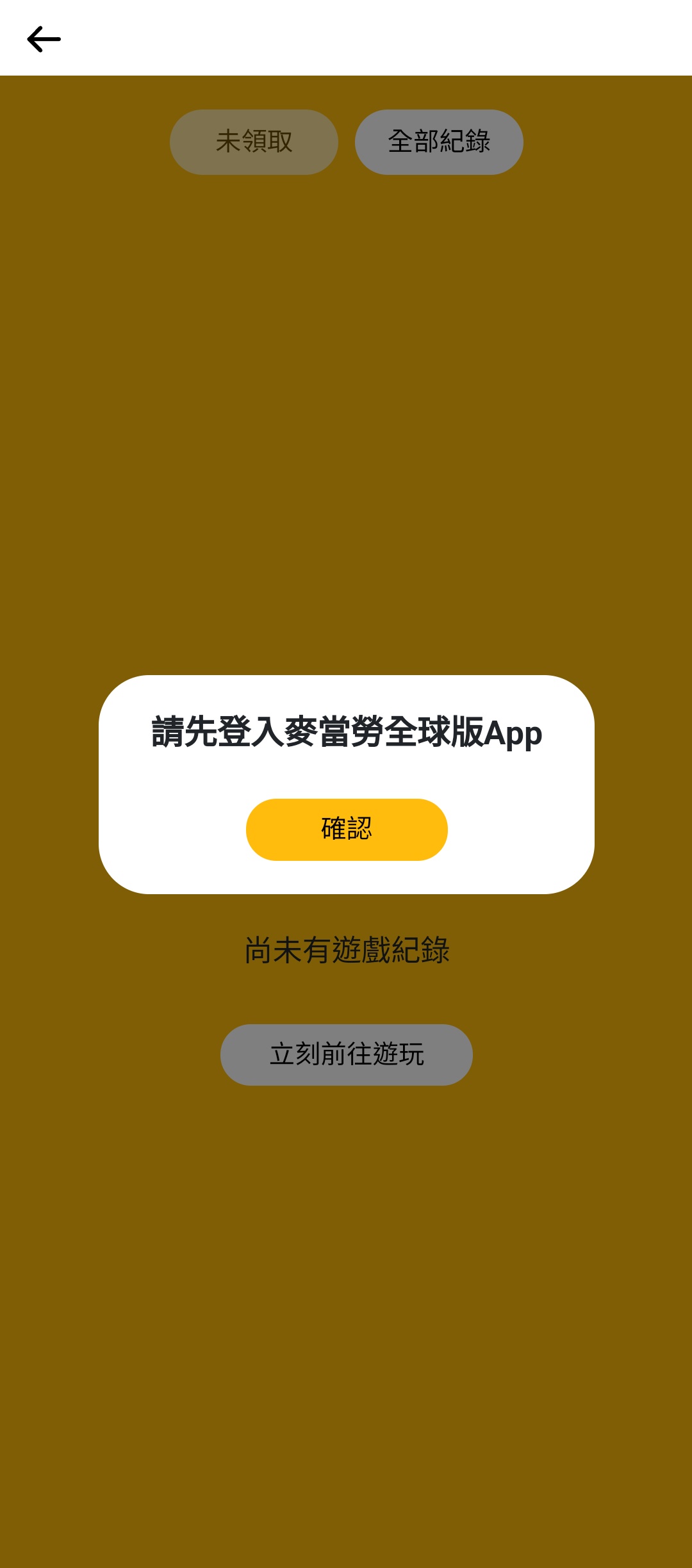Tap the 立刻前往遊玩 button

pos(347,1054)
